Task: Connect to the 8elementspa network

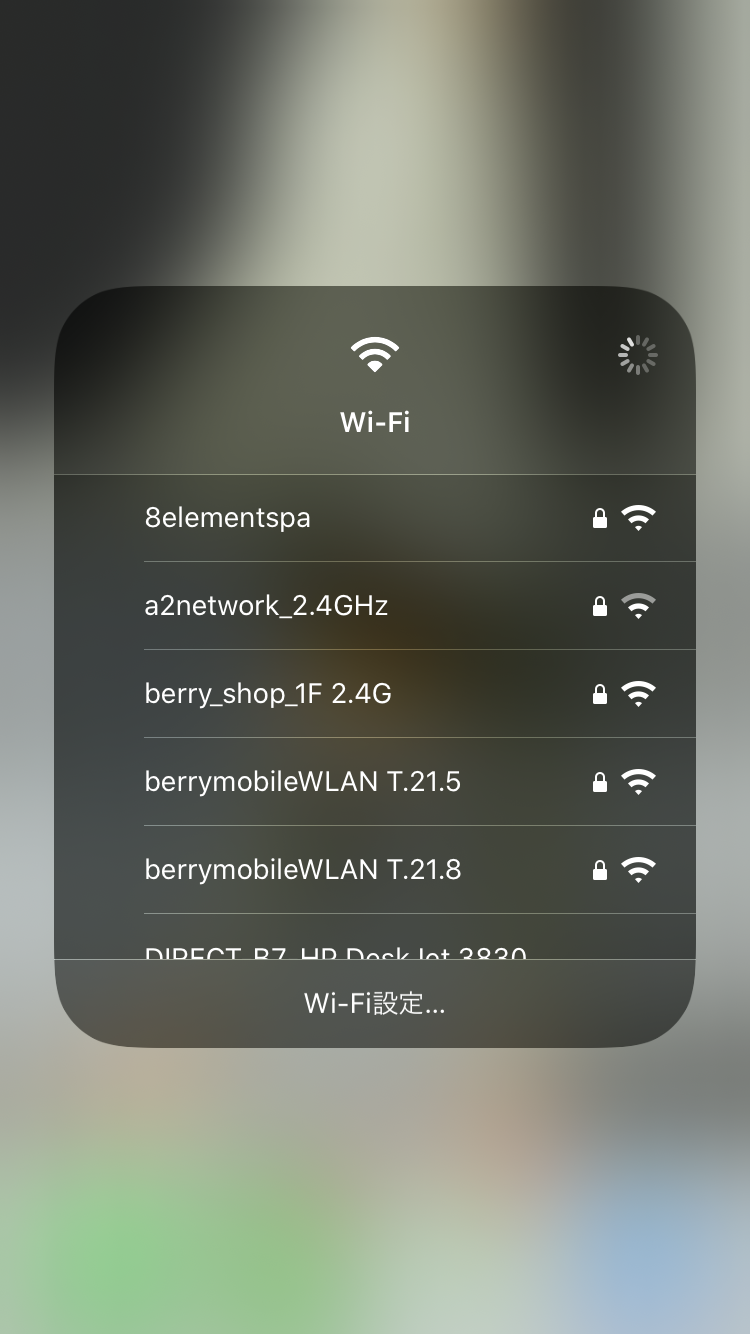Action: point(375,518)
